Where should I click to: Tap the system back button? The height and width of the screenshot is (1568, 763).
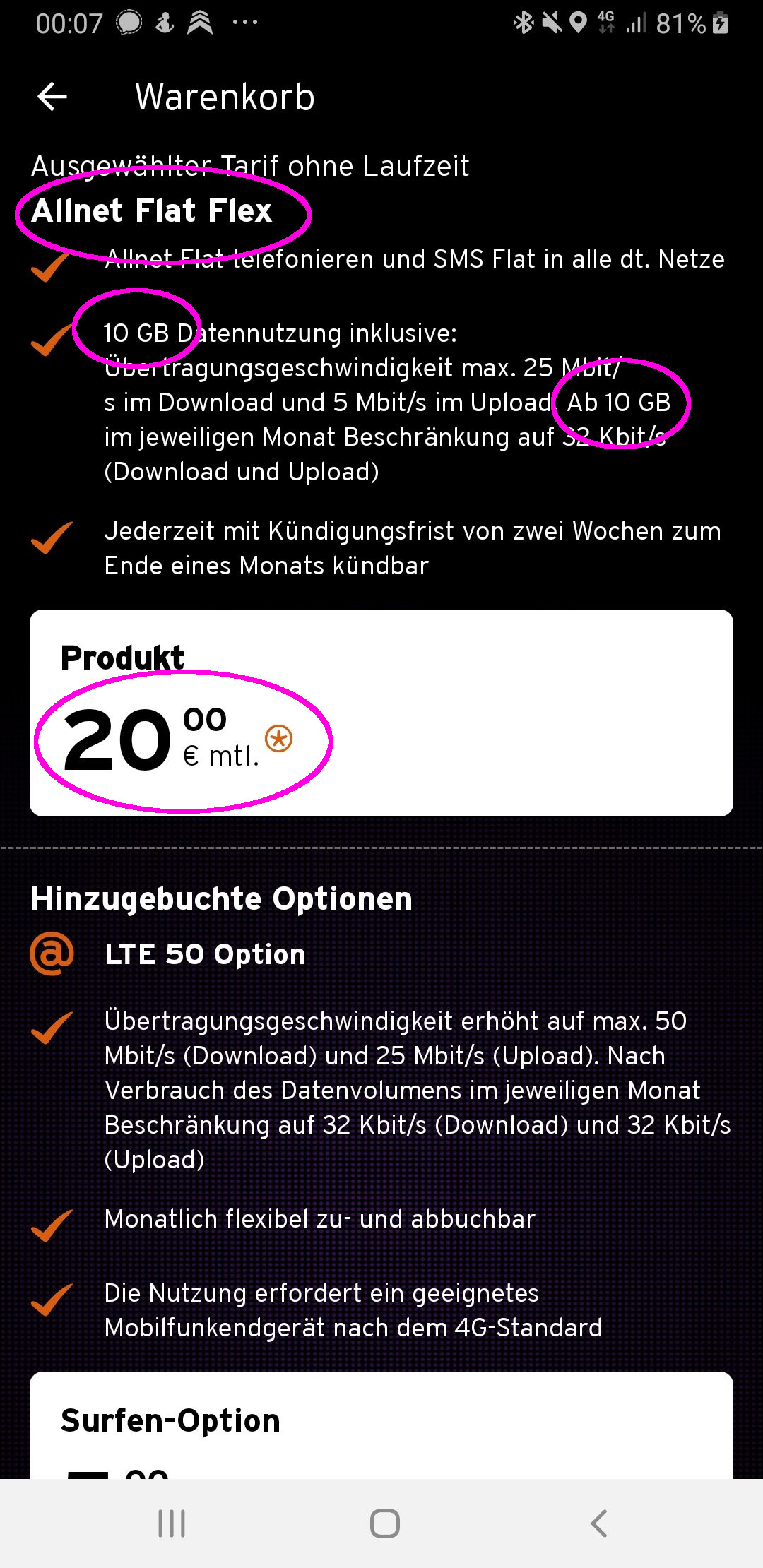[598, 1524]
